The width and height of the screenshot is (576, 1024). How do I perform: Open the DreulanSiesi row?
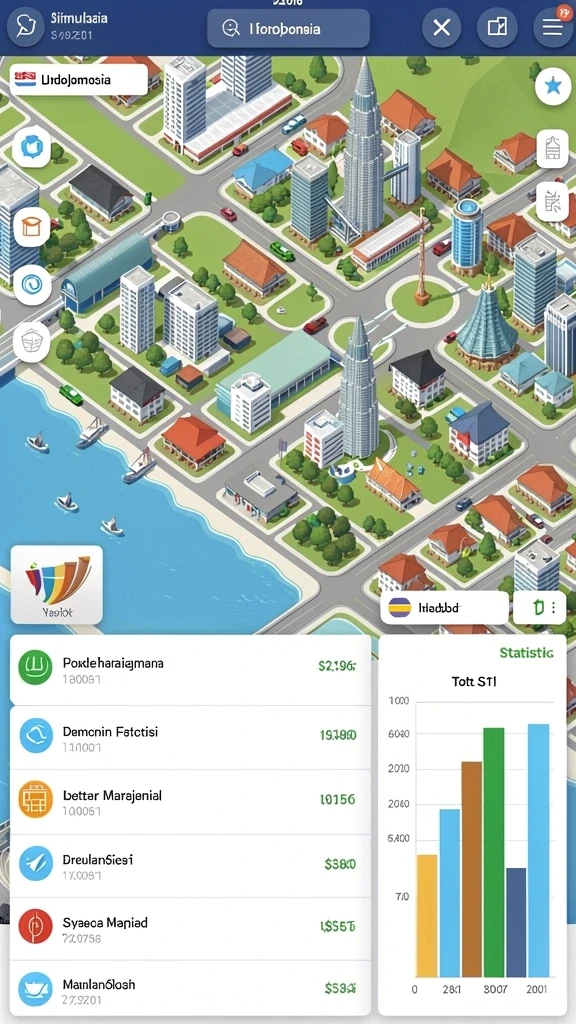191,865
